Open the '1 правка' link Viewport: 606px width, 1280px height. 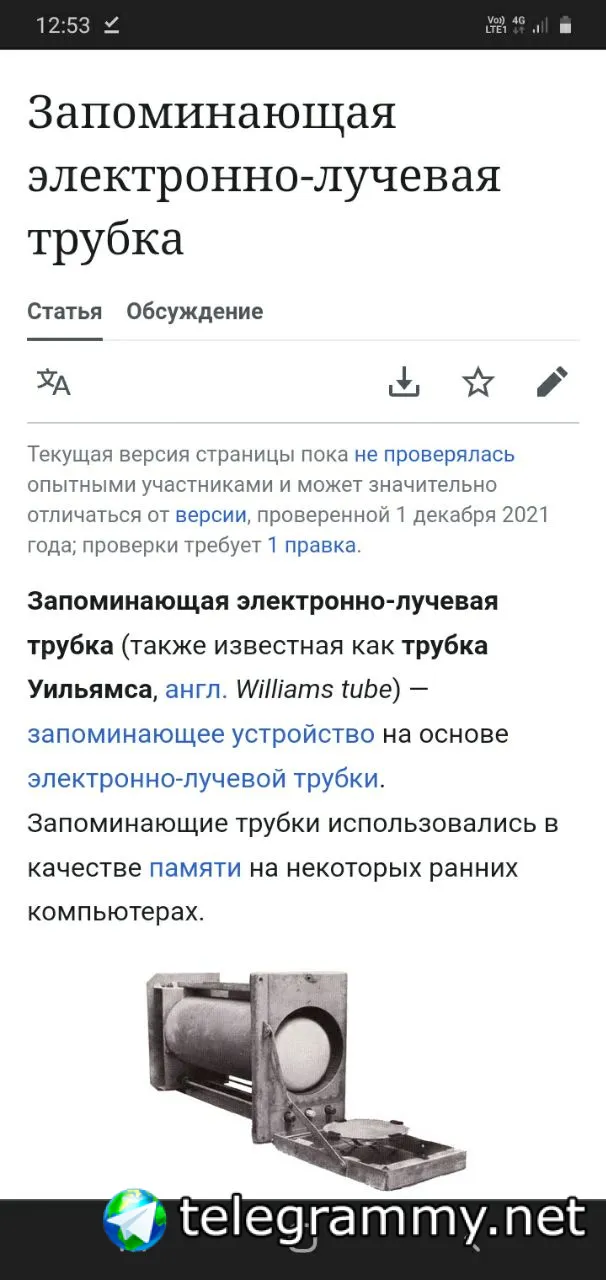click(x=311, y=545)
